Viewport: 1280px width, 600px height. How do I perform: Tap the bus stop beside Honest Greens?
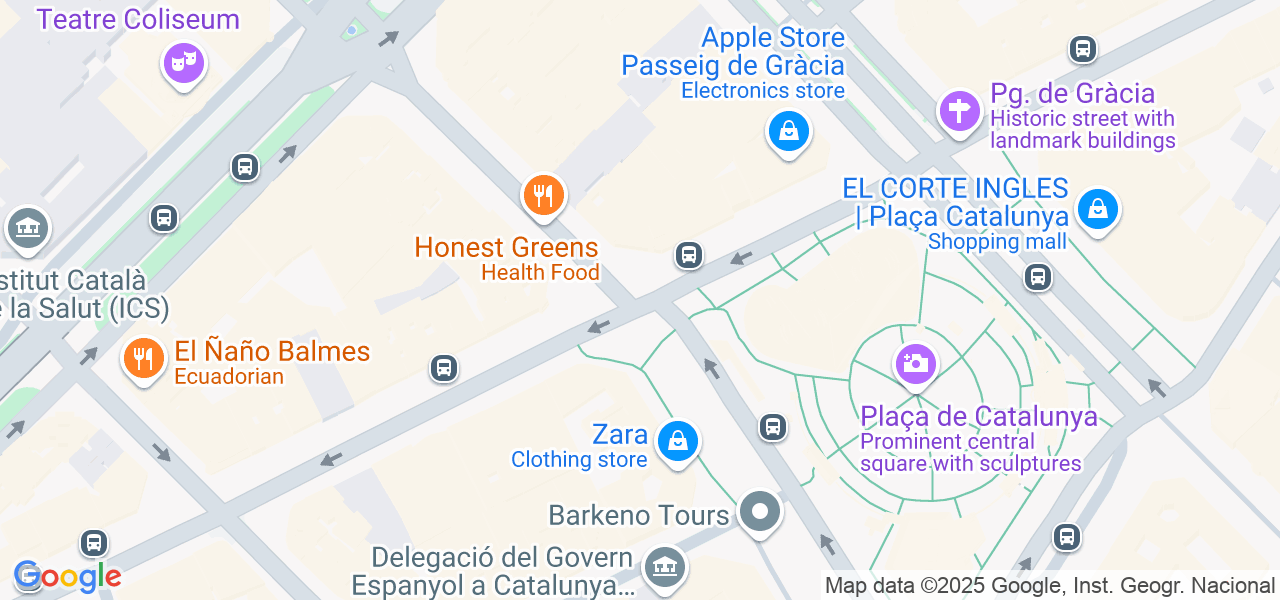coord(688,255)
